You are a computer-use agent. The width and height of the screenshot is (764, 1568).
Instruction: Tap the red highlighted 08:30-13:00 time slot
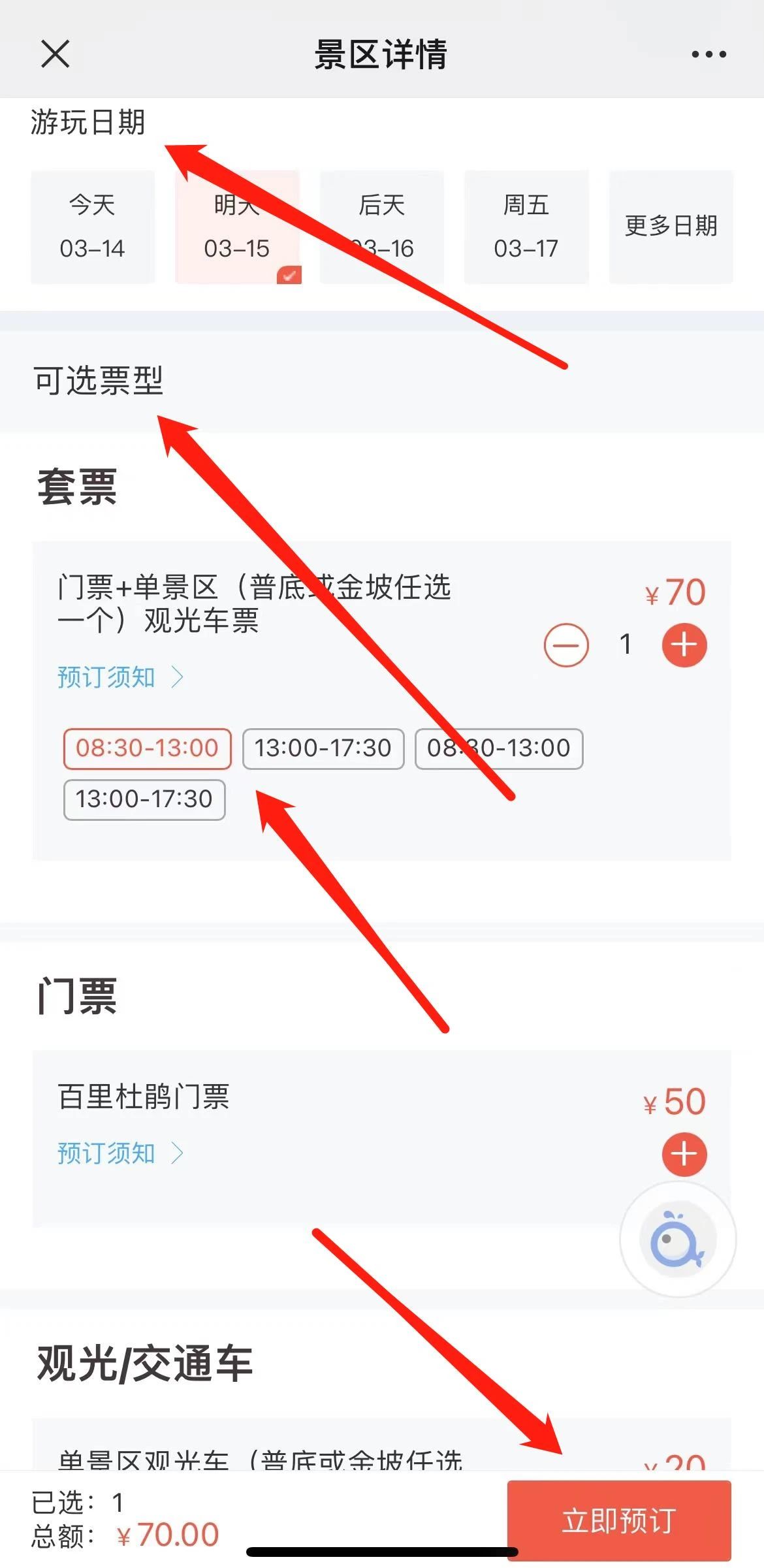click(x=147, y=748)
